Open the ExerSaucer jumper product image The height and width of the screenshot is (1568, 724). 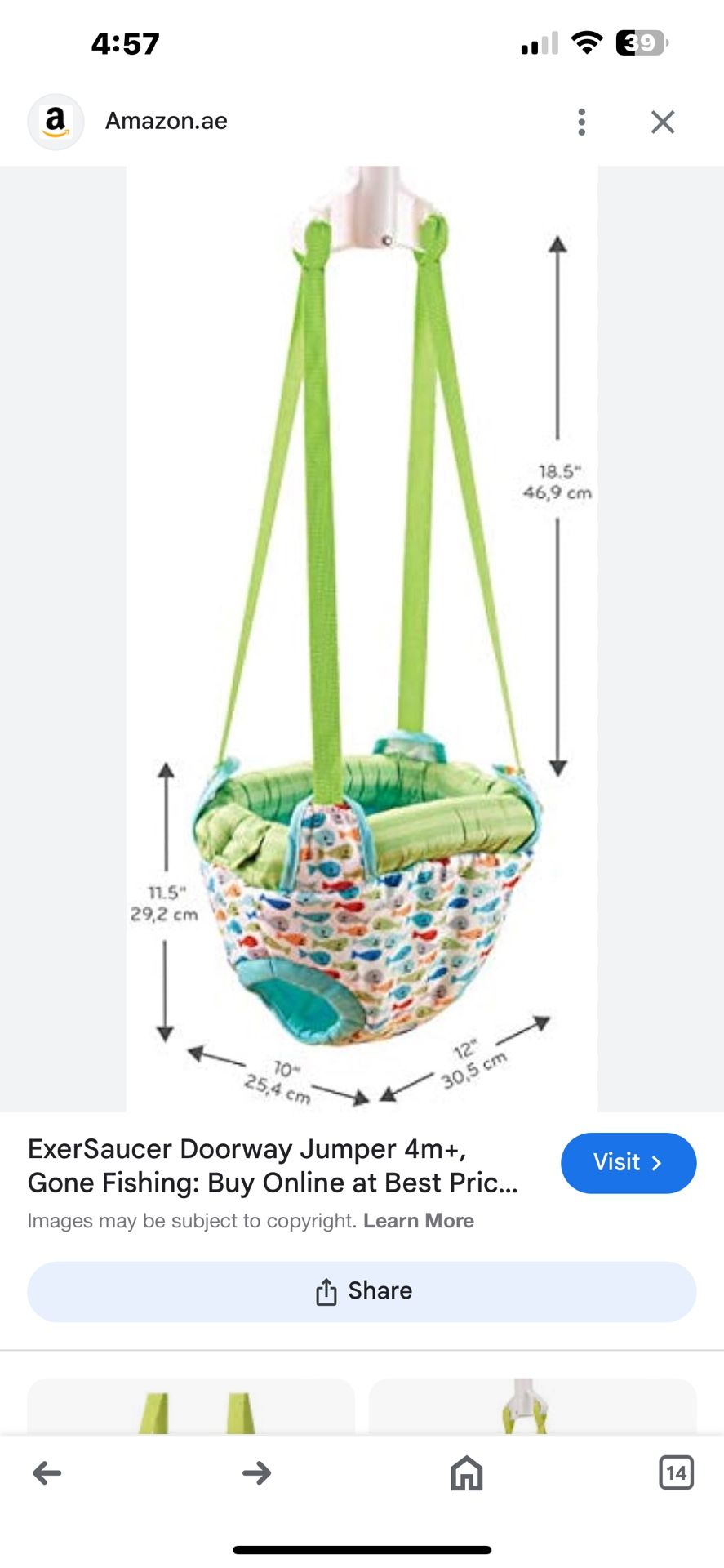coord(362,637)
